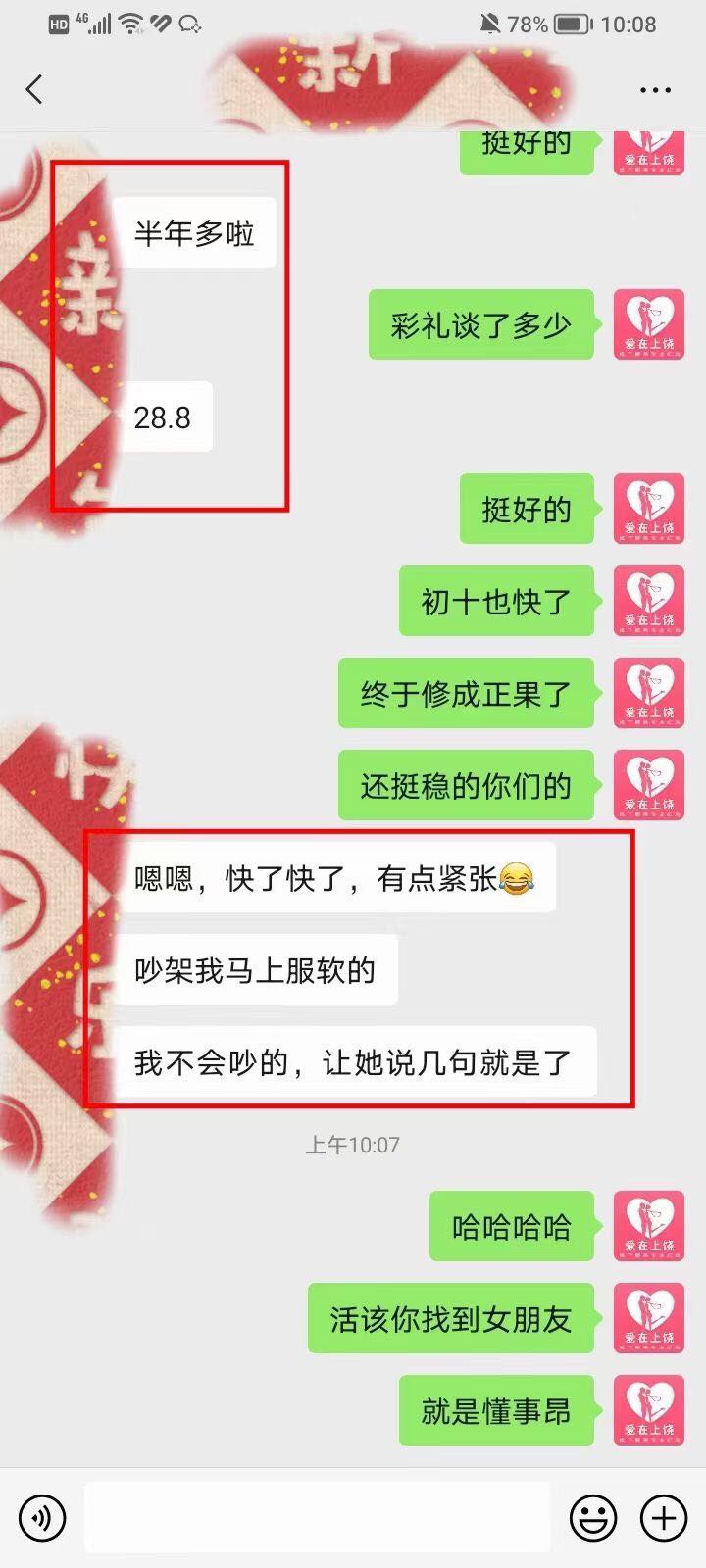Switch to voice message input

42,1518
